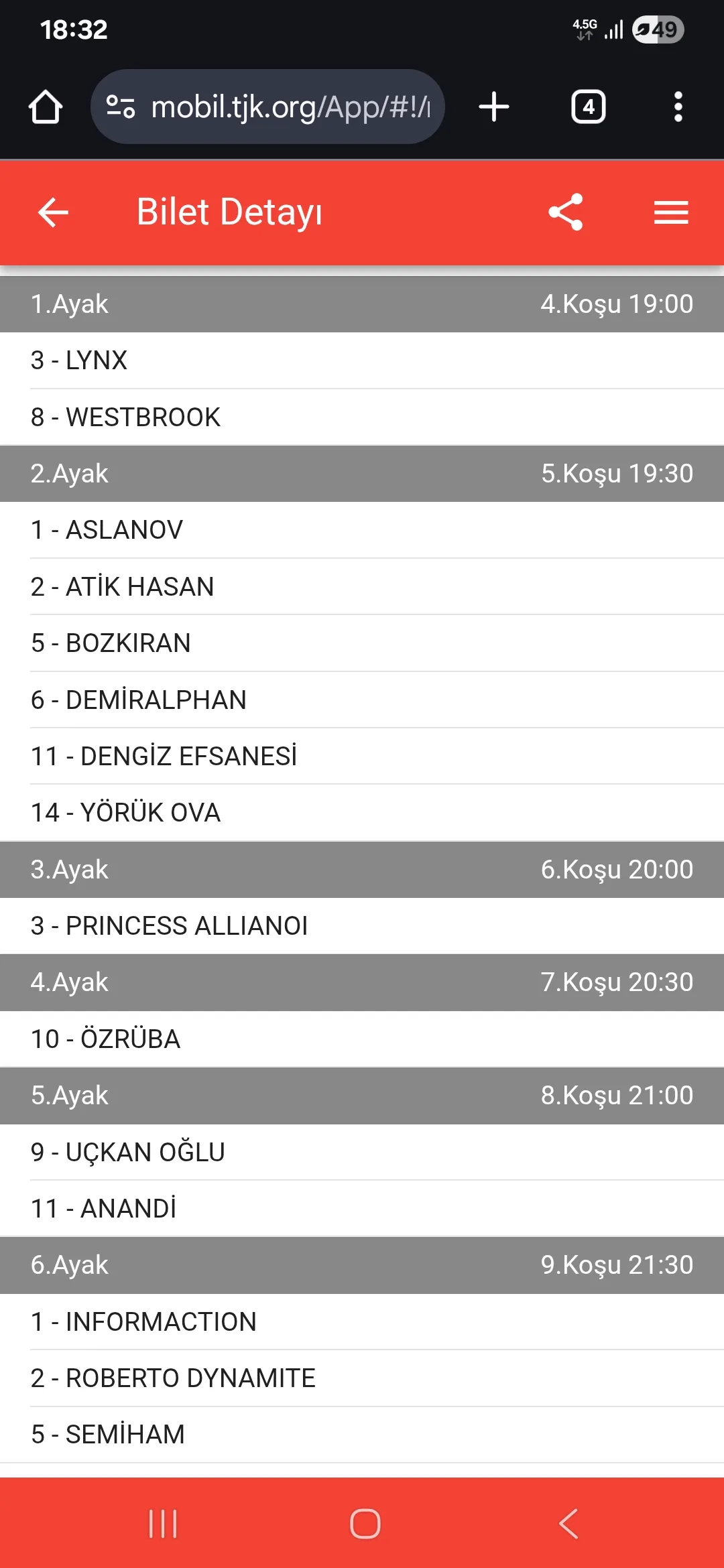Tap the system back button

tap(568, 1524)
